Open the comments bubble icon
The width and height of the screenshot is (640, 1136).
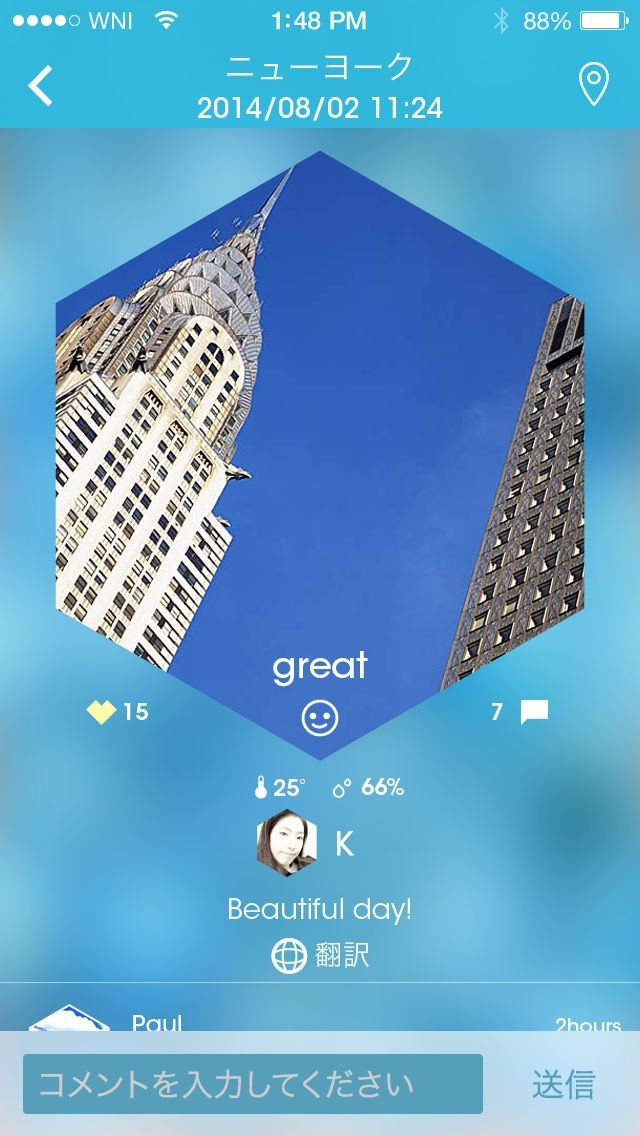[534, 712]
